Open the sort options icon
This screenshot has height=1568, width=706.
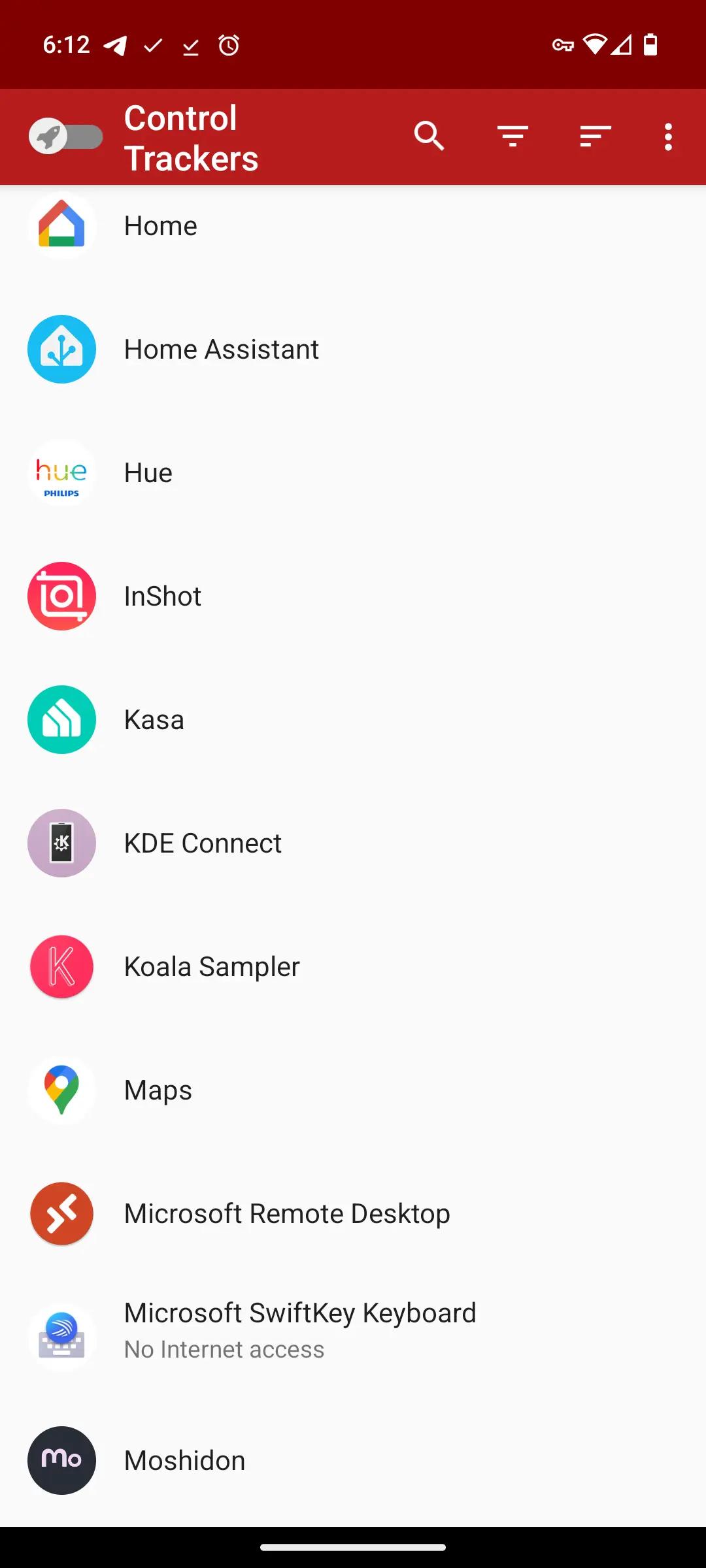(x=595, y=137)
